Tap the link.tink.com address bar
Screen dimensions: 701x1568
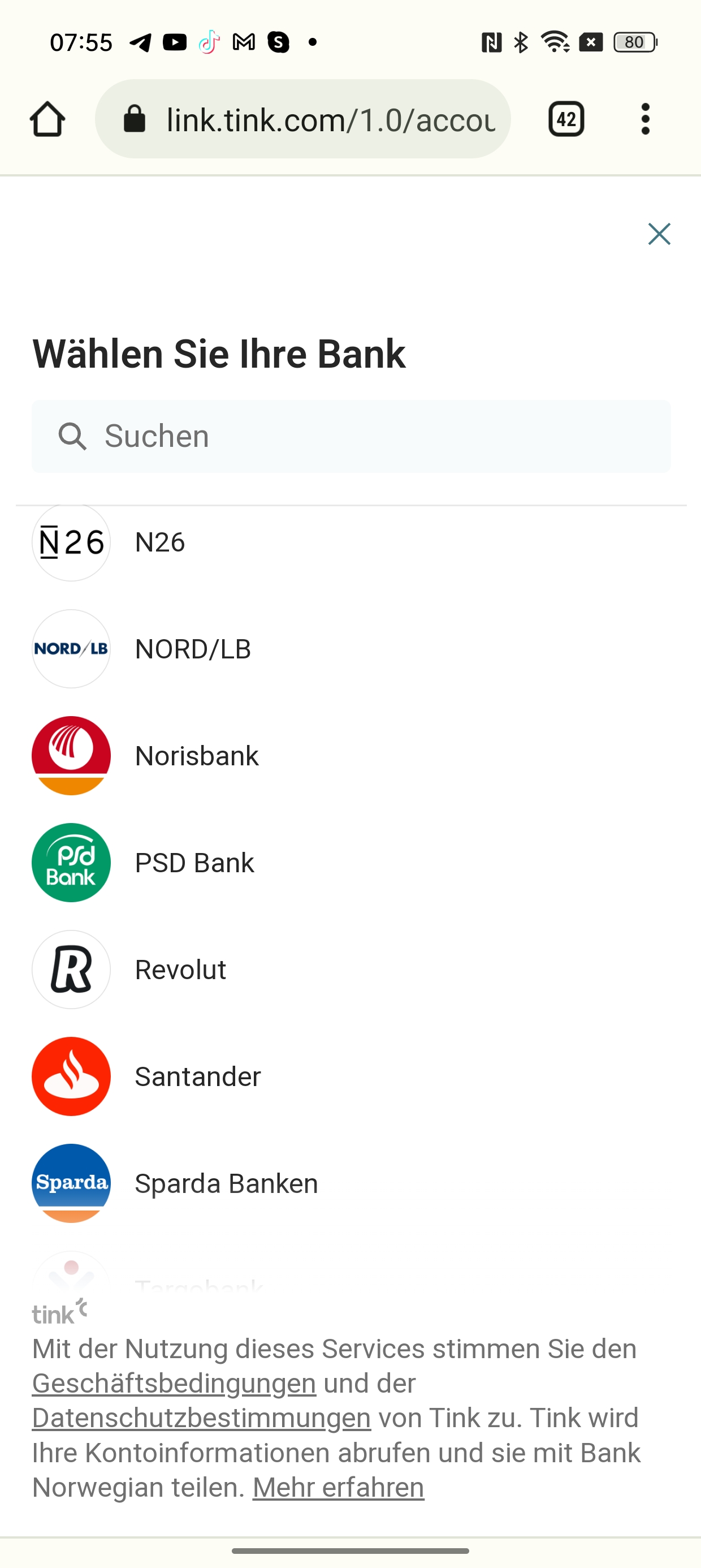pos(302,119)
